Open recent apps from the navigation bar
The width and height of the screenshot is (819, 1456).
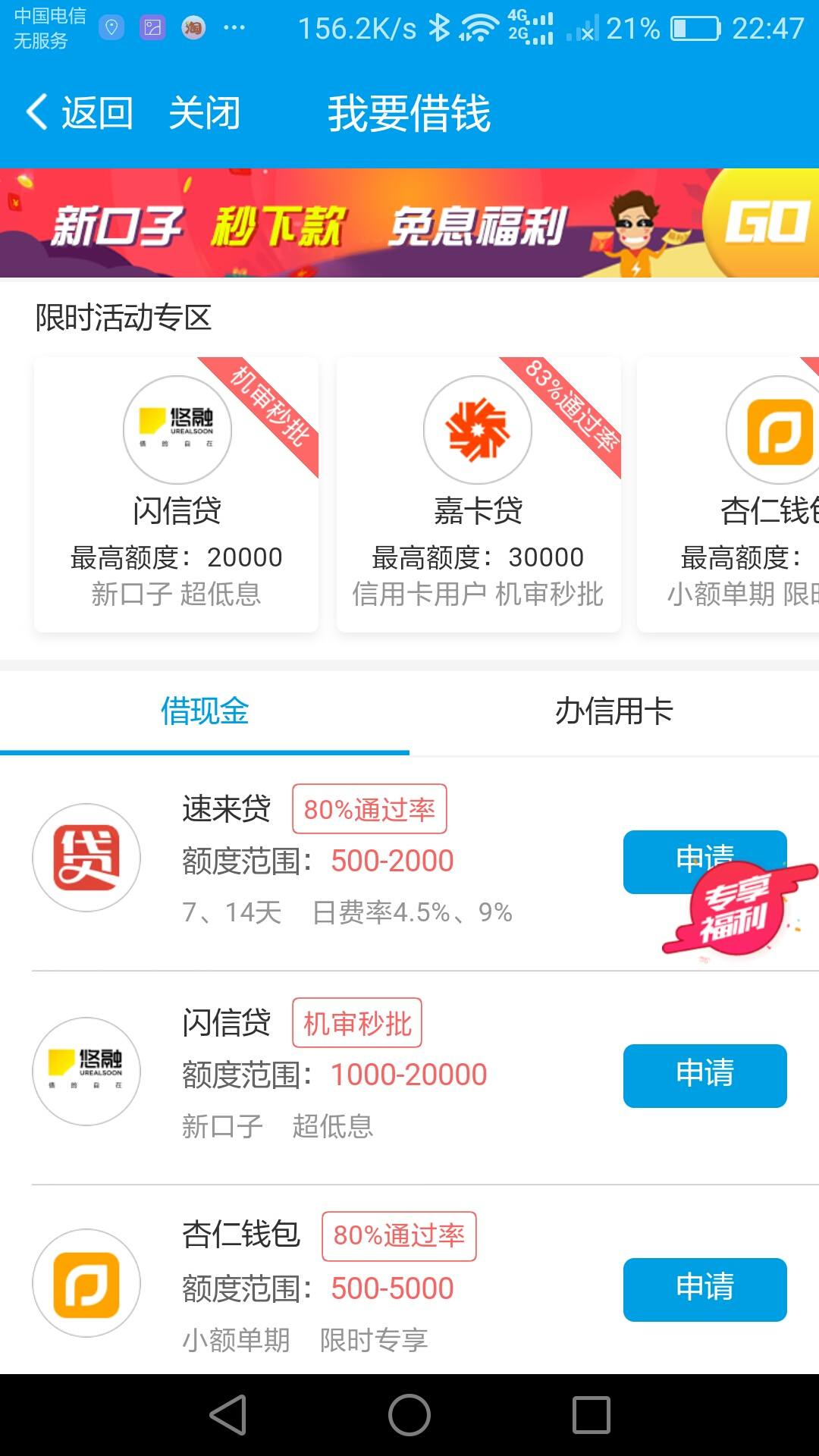[591, 1415]
